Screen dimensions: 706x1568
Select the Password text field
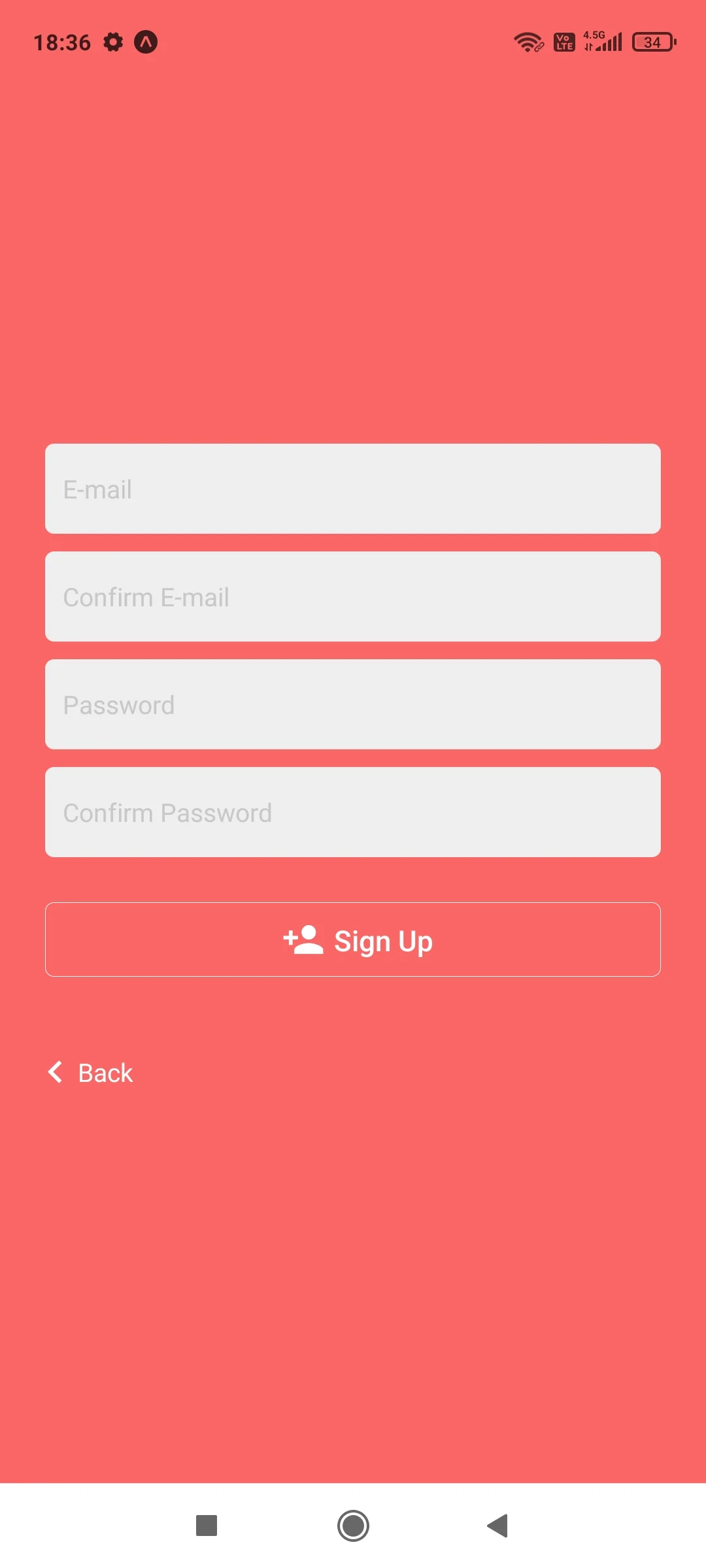tap(353, 704)
